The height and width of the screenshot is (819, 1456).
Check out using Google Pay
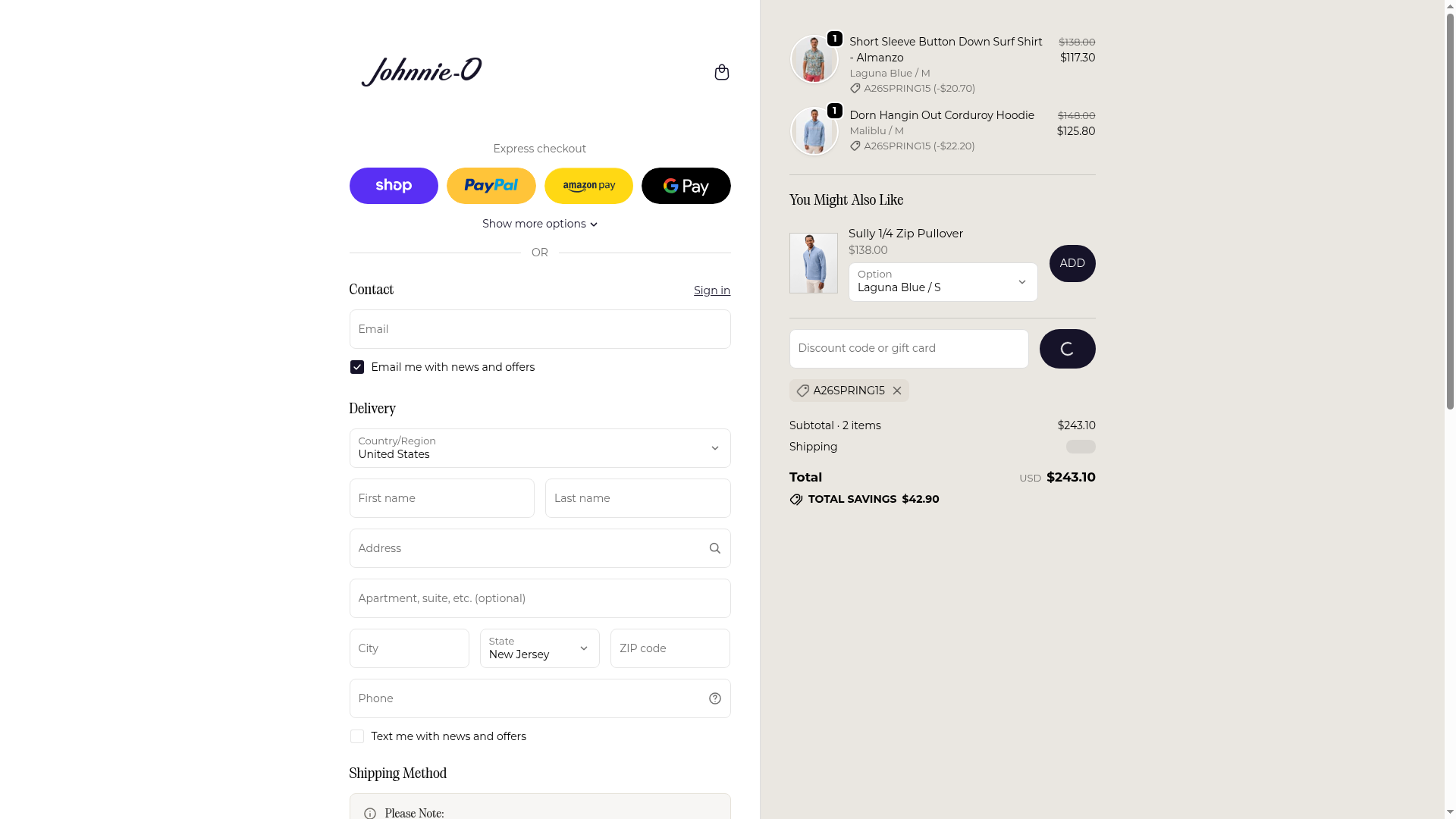pos(686,186)
